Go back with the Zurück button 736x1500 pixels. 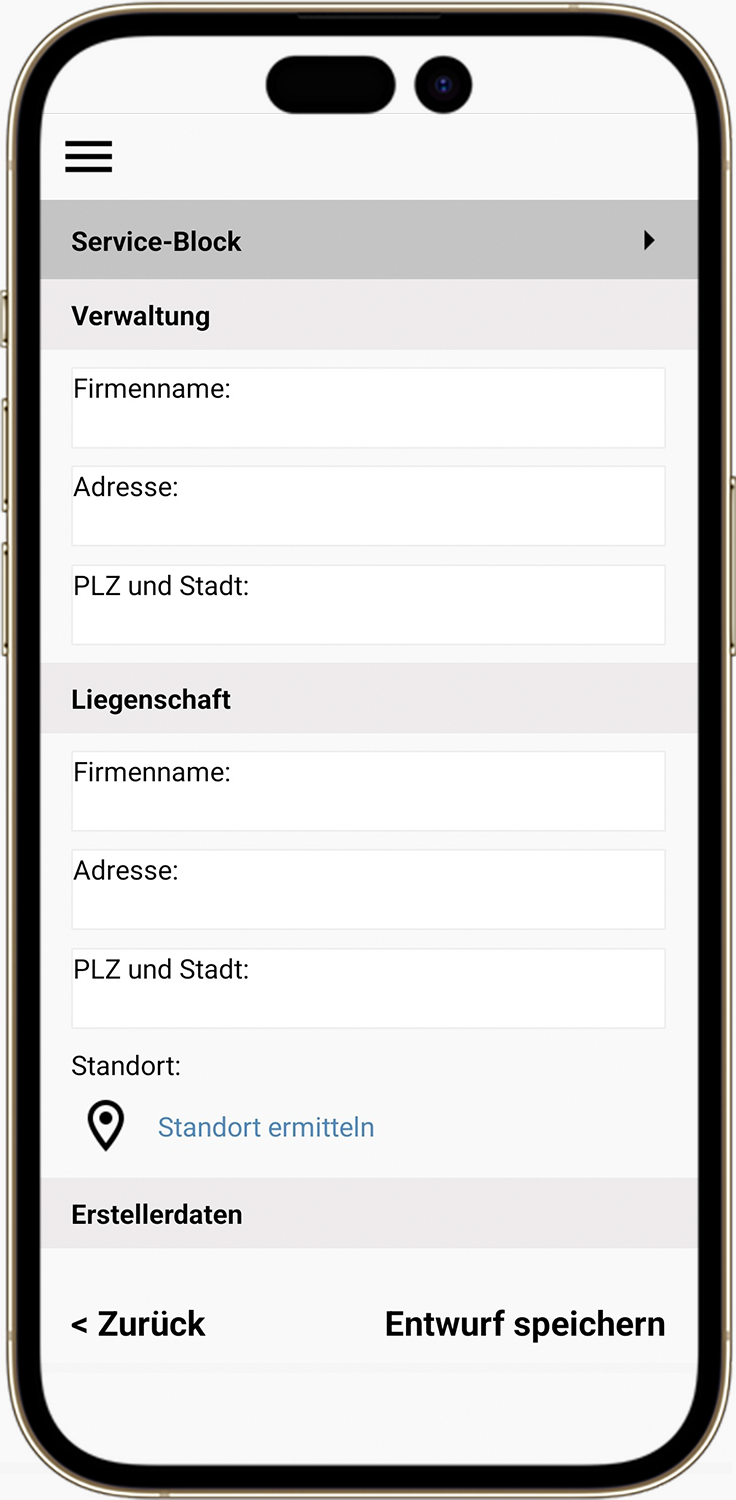click(138, 1323)
